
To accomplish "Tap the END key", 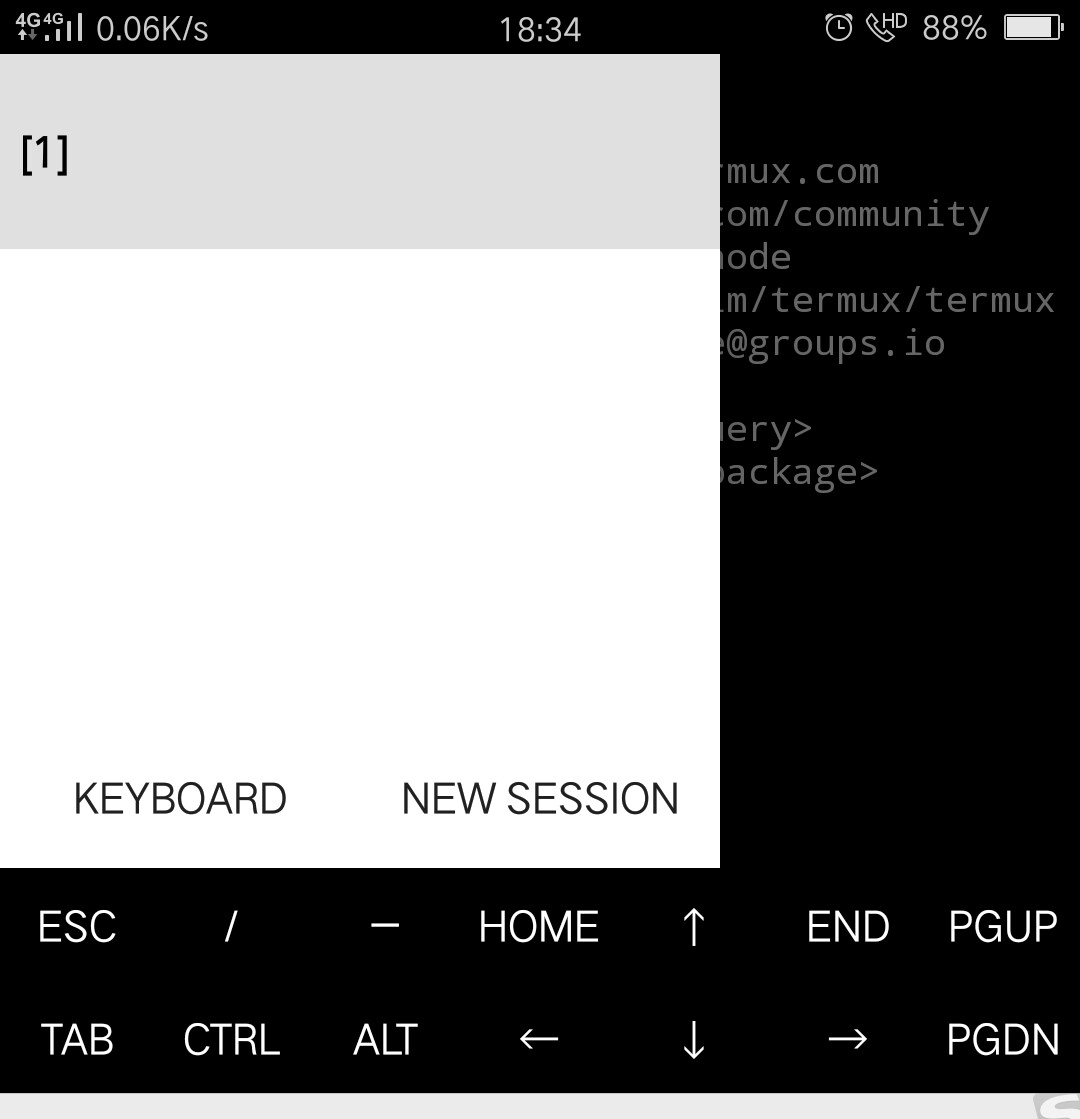I will point(848,927).
